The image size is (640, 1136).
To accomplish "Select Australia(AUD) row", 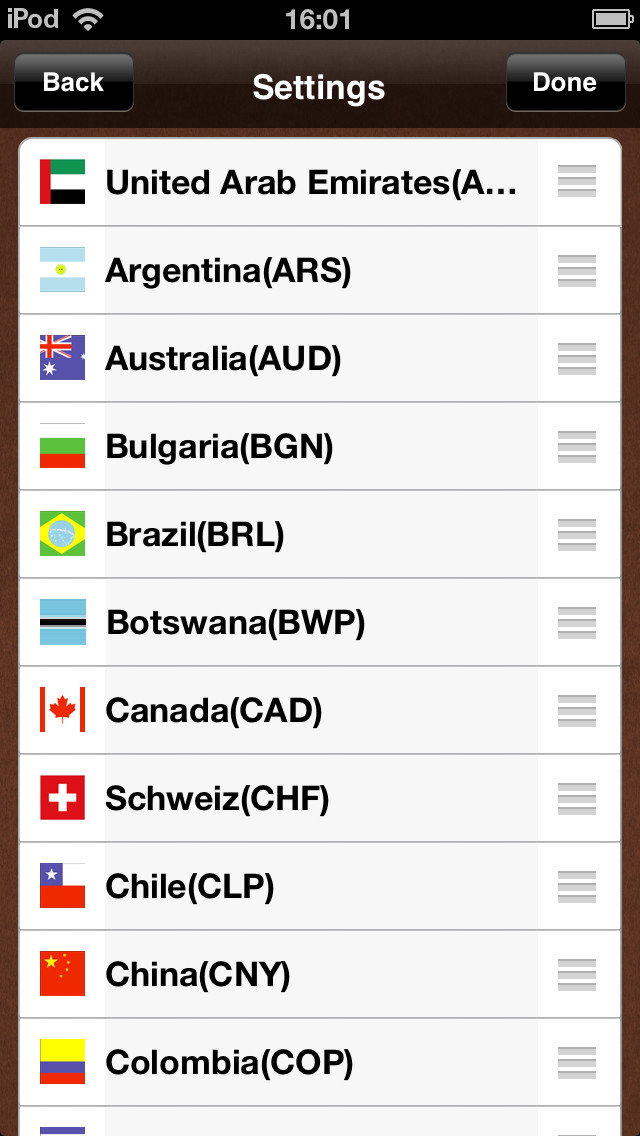I will point(320,358).
